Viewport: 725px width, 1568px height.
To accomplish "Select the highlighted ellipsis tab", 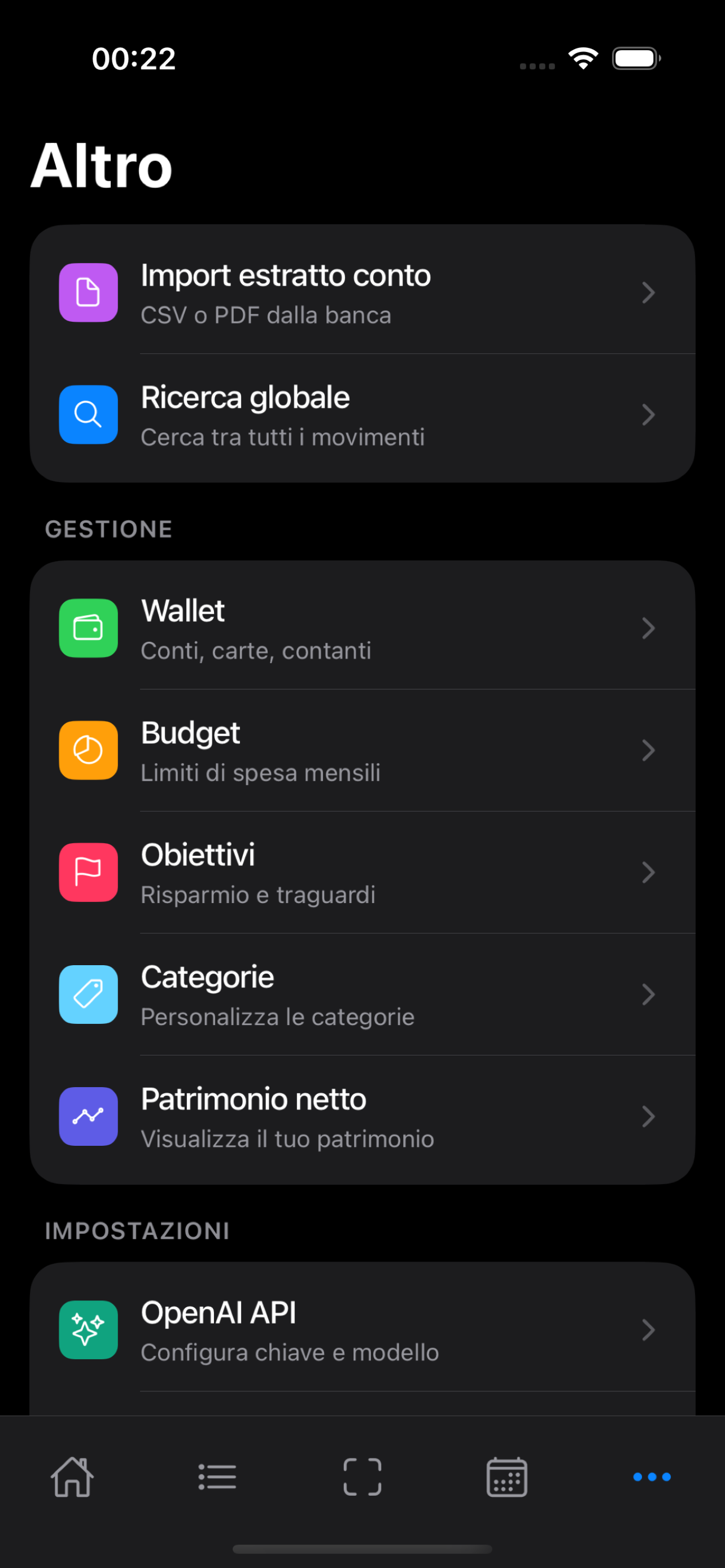I will pyautogui.click(x=652, y=1477).
